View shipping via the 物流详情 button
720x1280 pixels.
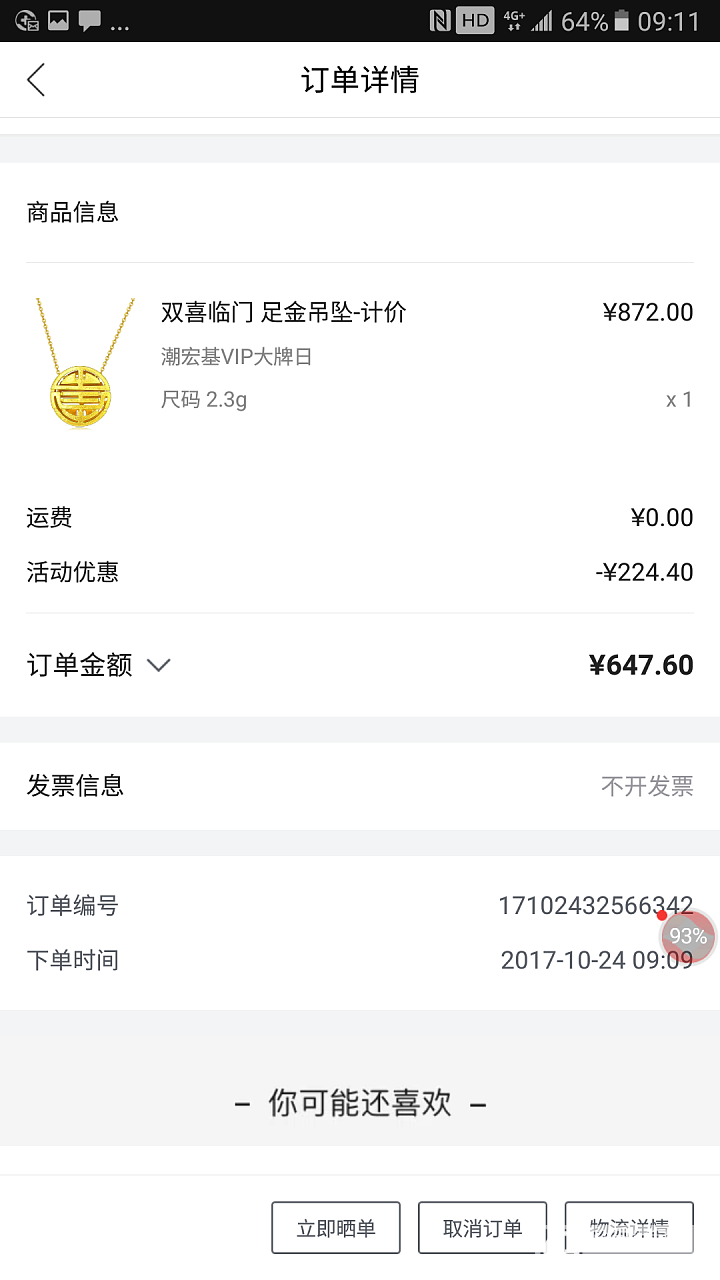coord(629,1228)
